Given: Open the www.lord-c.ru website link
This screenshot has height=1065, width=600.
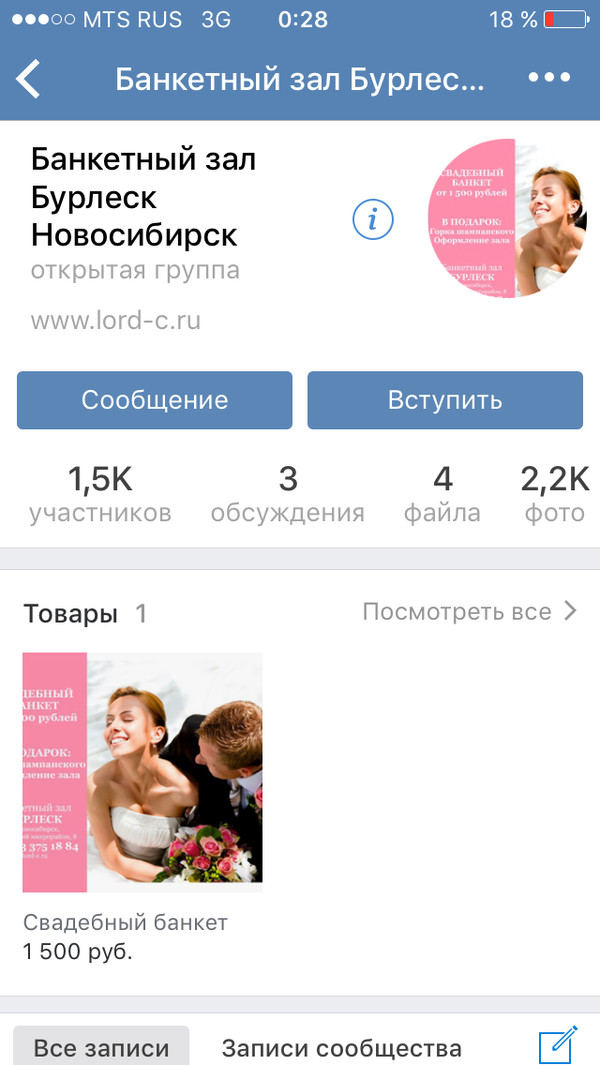Looking at the screenshot, I should tap(116, 321).
